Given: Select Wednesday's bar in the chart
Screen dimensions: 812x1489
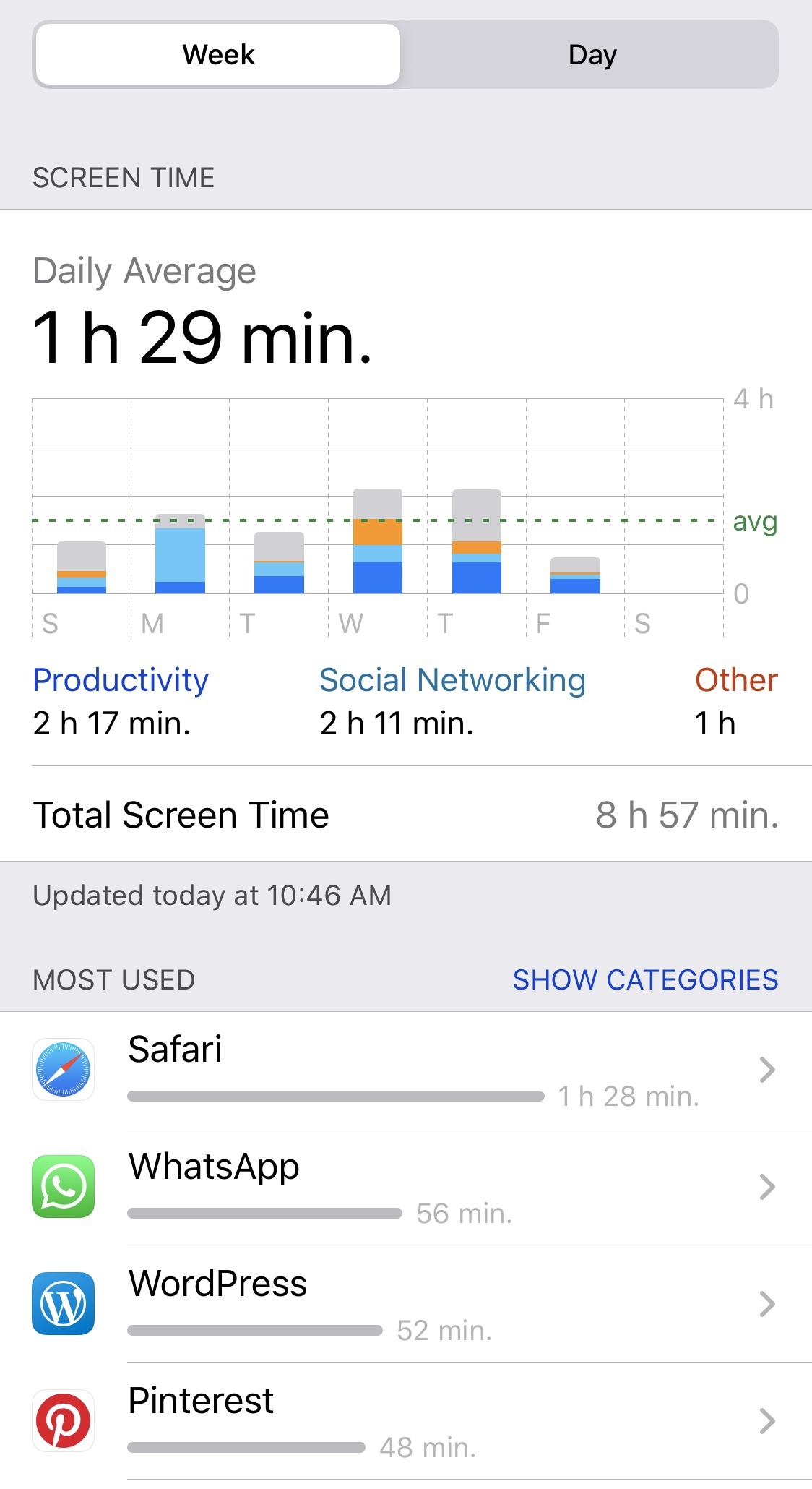Looking at the screenshot, I should coord(377,542).
